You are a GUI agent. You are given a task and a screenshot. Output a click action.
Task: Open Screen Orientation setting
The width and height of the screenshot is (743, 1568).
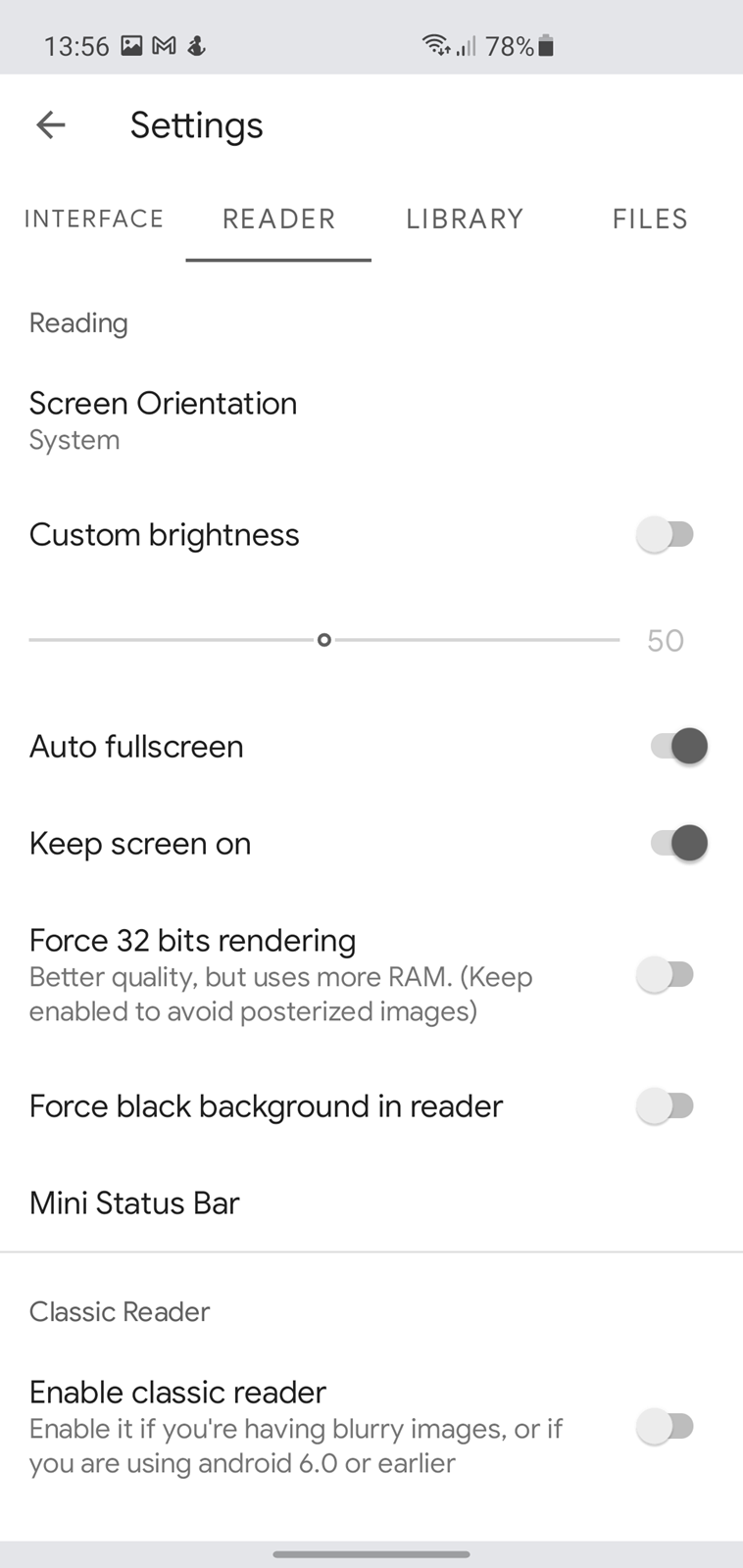click(x=371, y=420)
